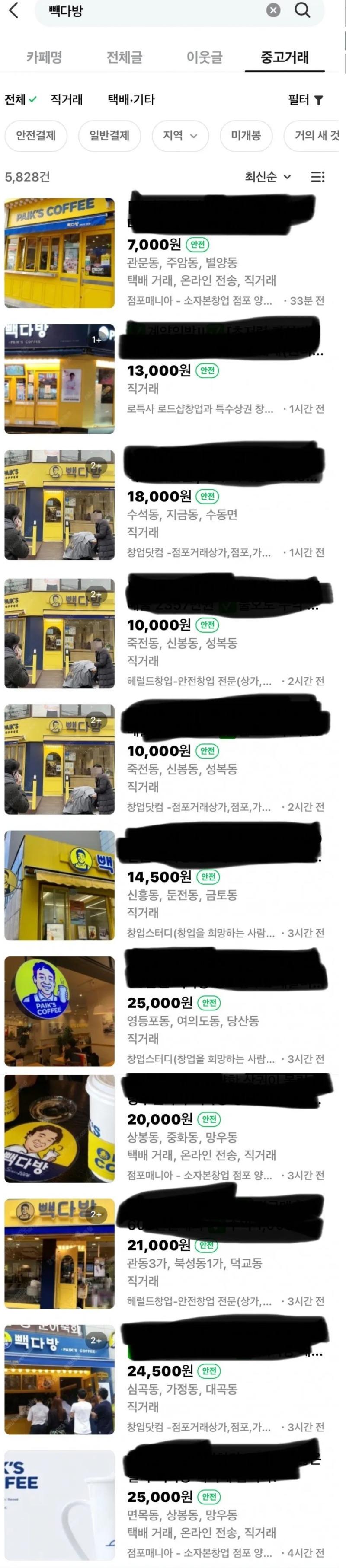346x1568 pixels.
Task: Go back using the back arrow
Action: [13, 10]
